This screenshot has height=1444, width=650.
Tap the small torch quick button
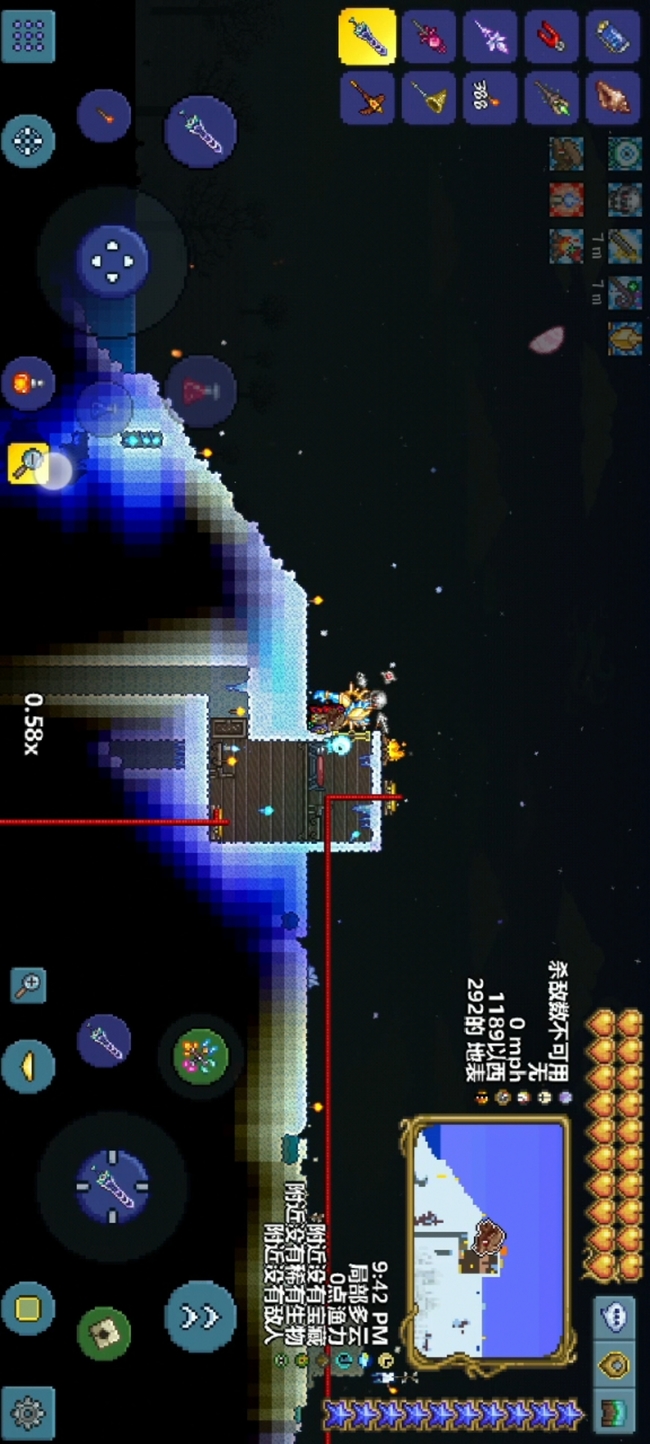click(104, 116)
